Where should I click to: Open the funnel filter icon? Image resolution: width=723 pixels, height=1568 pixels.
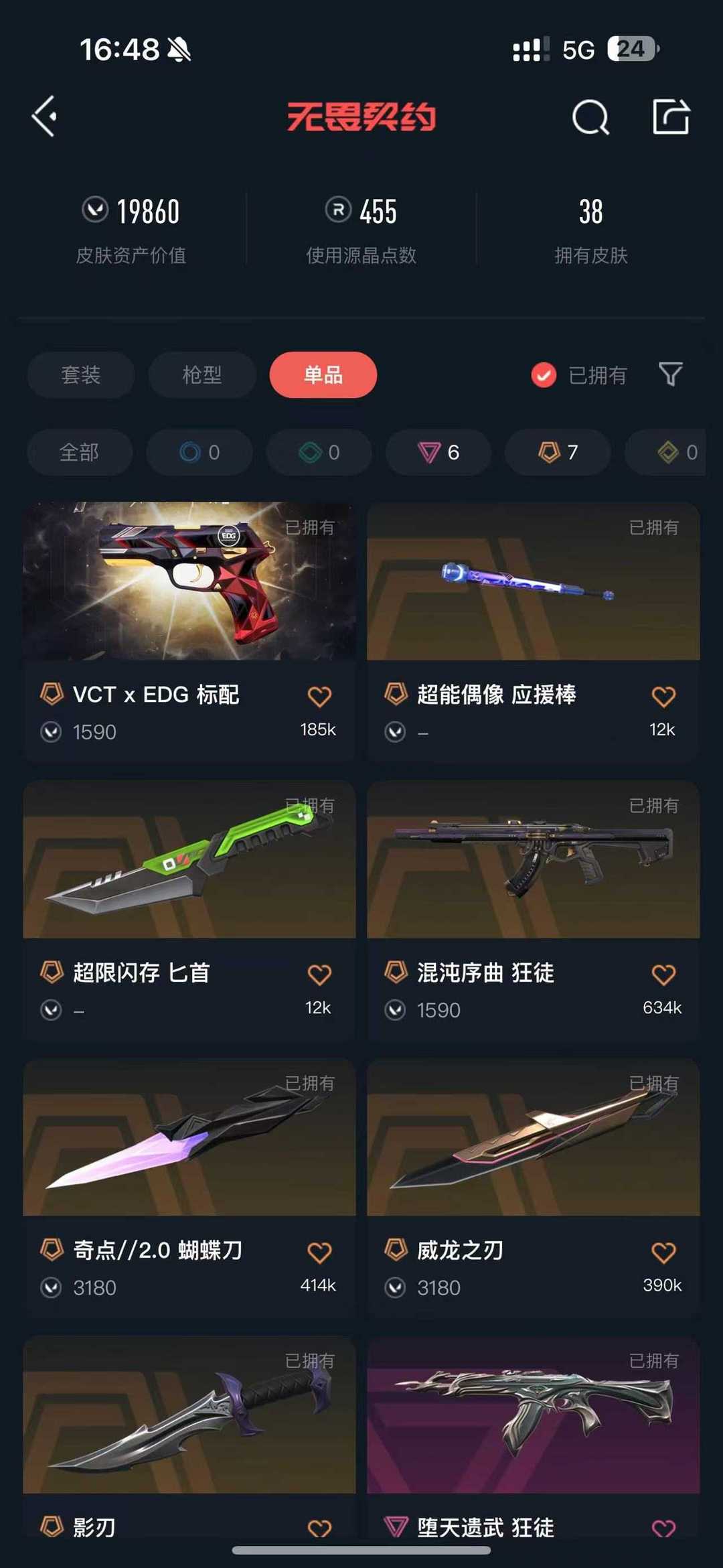pos(671,374)
